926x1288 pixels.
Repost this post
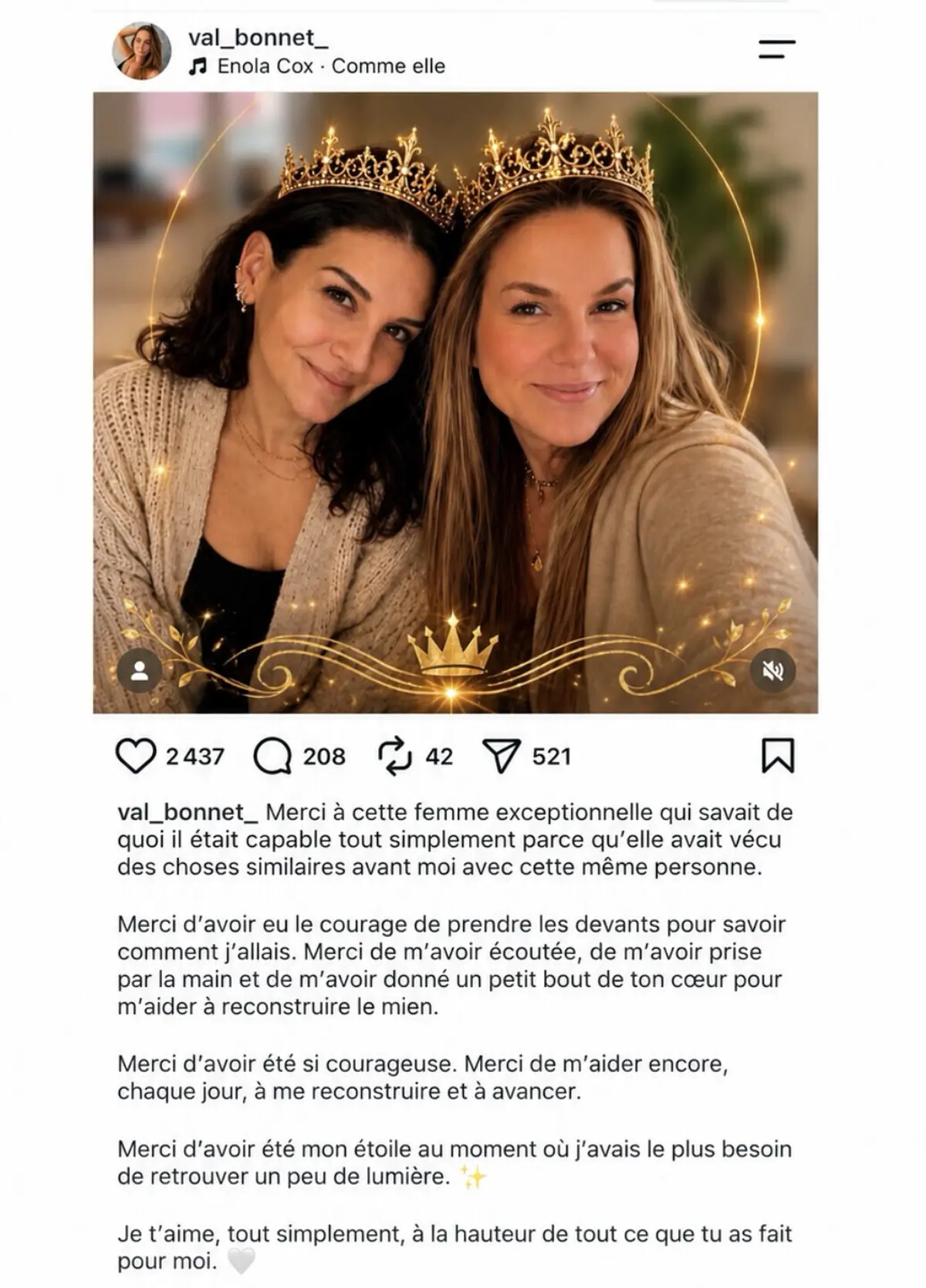[396, 756]
